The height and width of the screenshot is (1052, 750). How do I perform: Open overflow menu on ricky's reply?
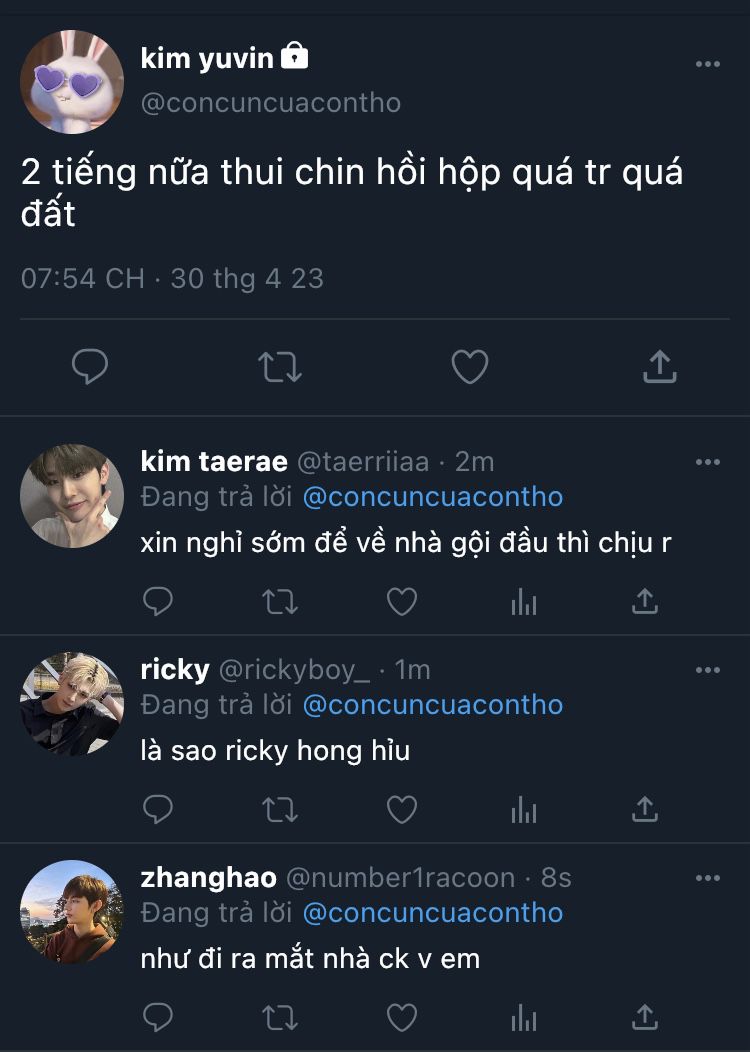(708, 670)
